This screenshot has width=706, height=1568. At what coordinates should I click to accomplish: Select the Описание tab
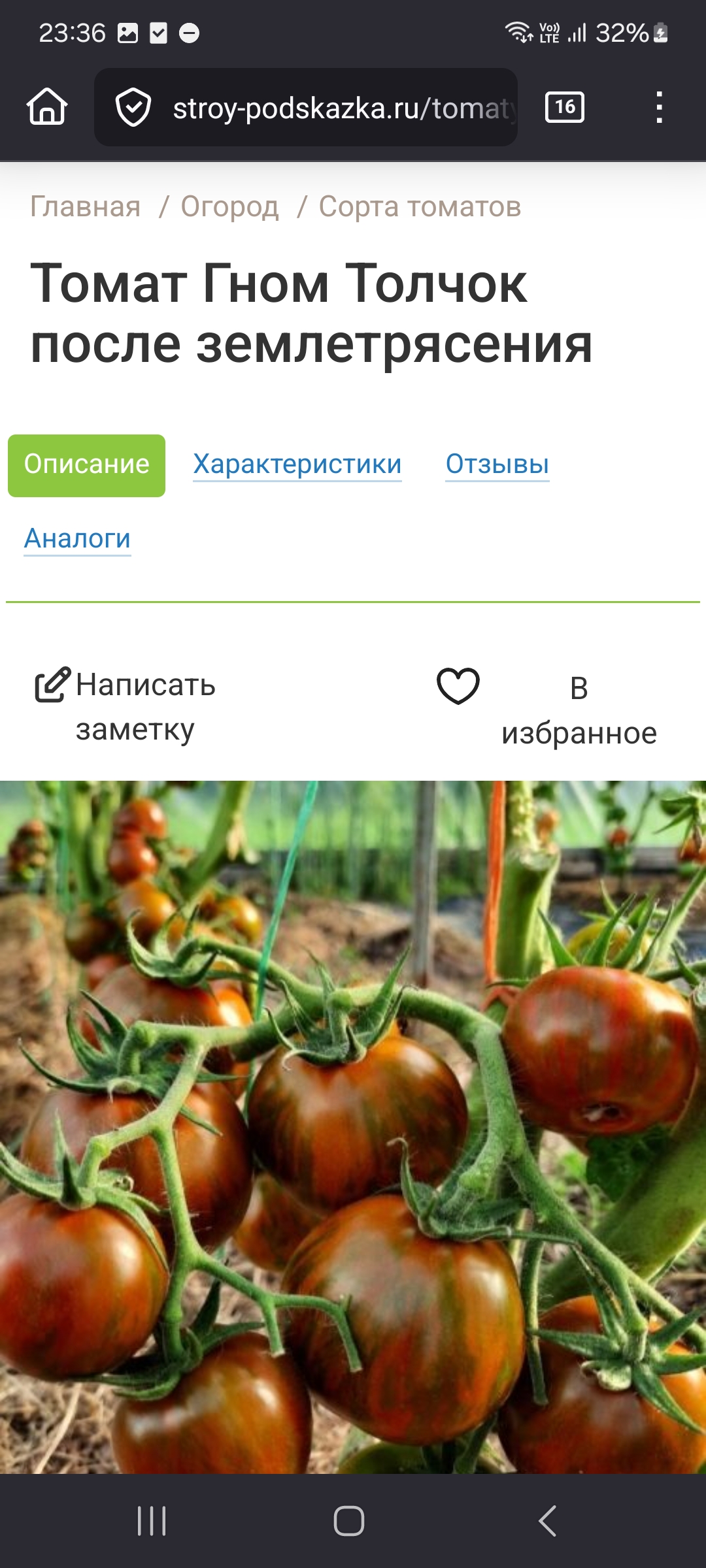[86, 465]
